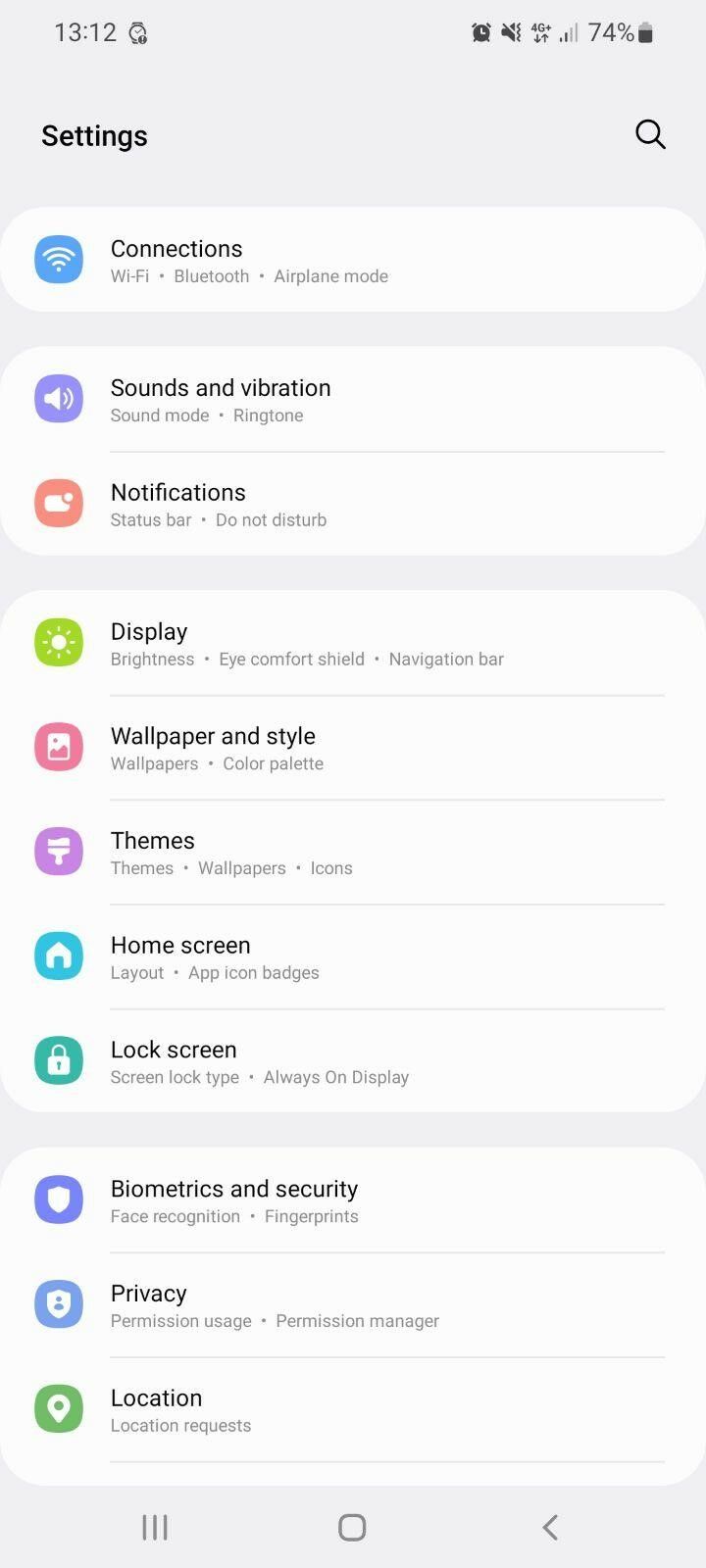The width and height of the screenshot is (706, 1568).
Task: View Privacy settings
Action: coord(353,1305)
